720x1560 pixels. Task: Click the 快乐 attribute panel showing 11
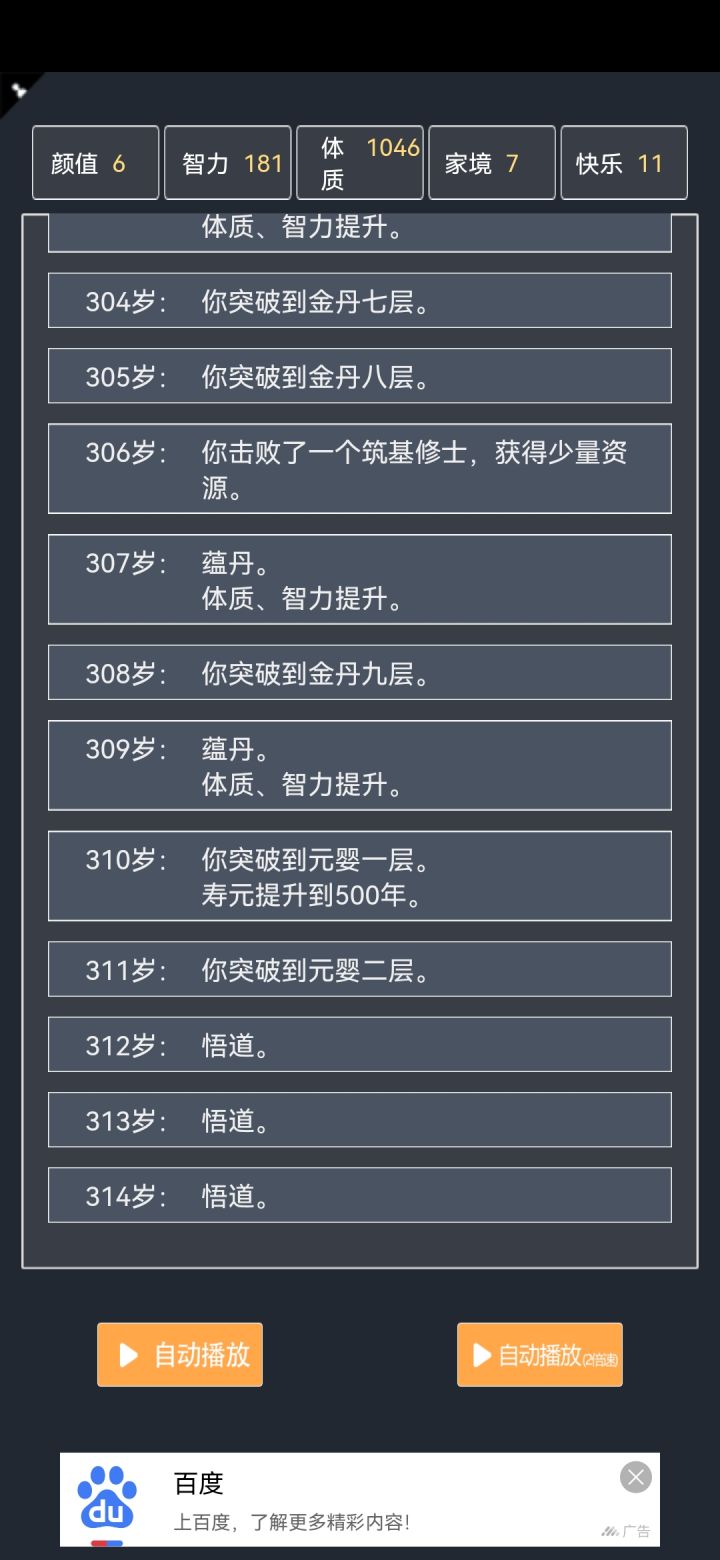(623, 163)
